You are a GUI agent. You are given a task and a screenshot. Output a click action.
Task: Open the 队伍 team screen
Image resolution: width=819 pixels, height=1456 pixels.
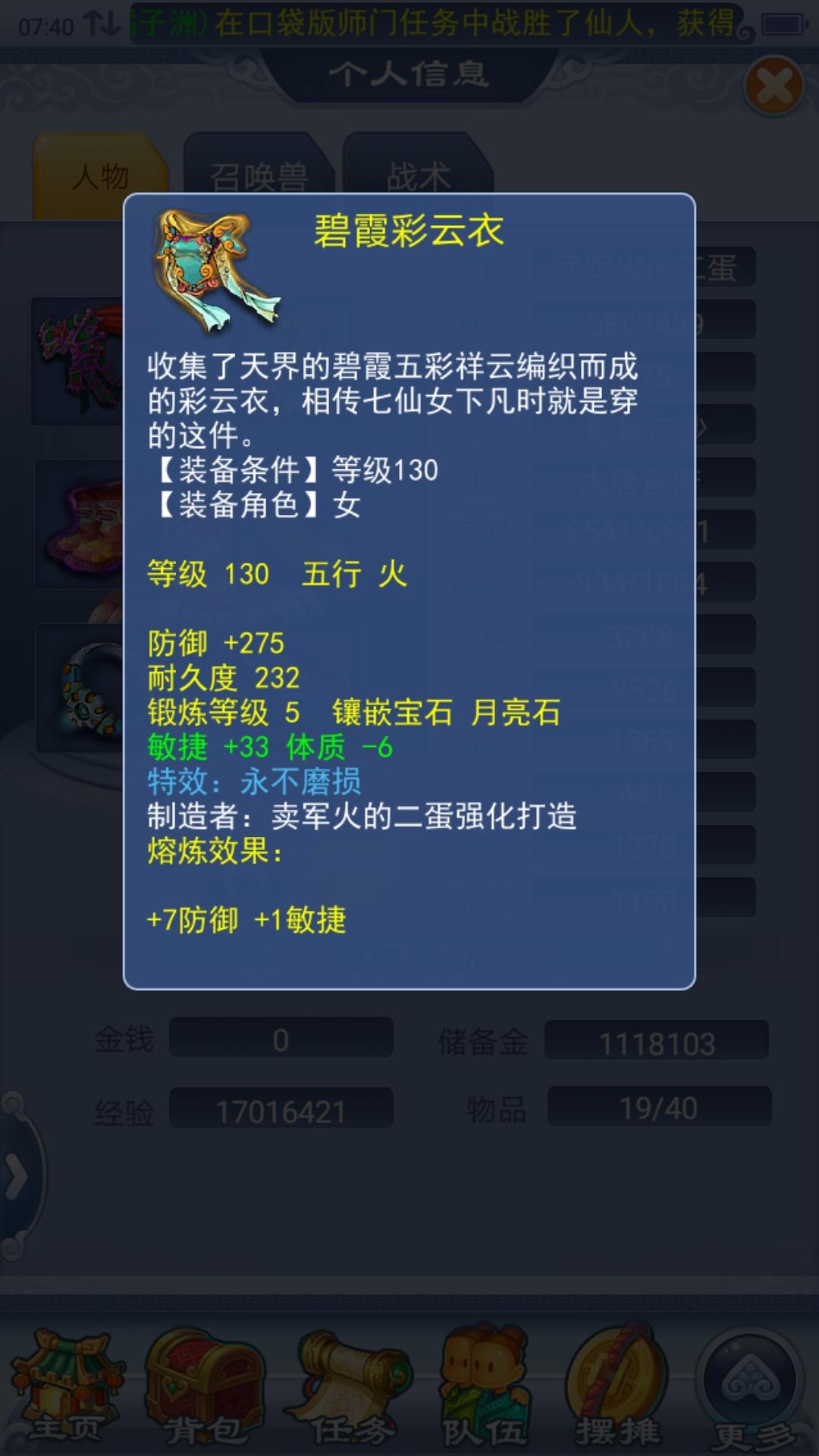coord(484,1386)
